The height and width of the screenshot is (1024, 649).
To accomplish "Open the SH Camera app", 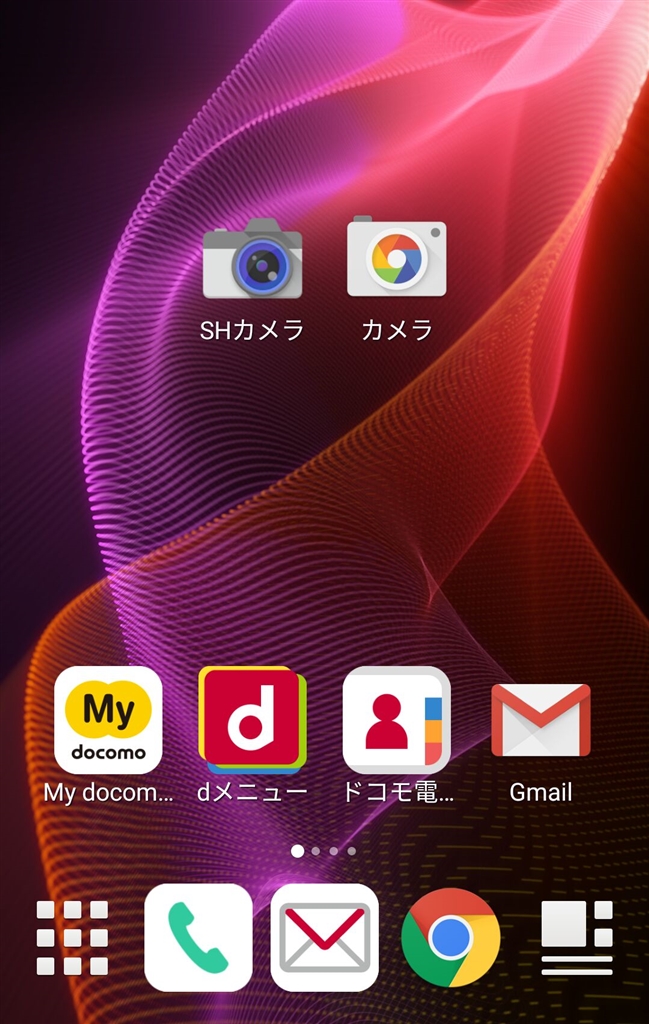I will pyautogui.click(x=252, y=260).
